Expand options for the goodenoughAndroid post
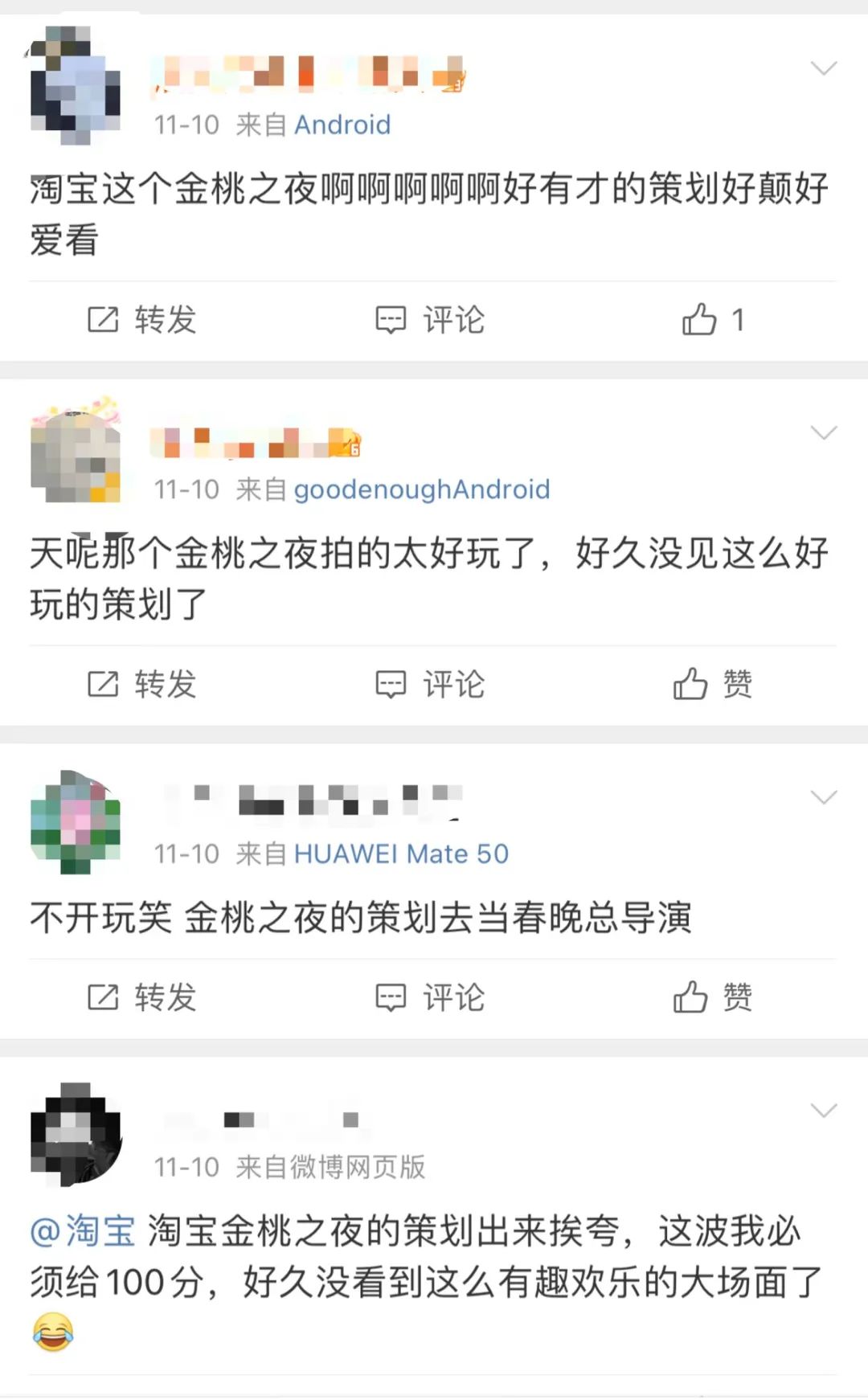 tap(824, 433)
